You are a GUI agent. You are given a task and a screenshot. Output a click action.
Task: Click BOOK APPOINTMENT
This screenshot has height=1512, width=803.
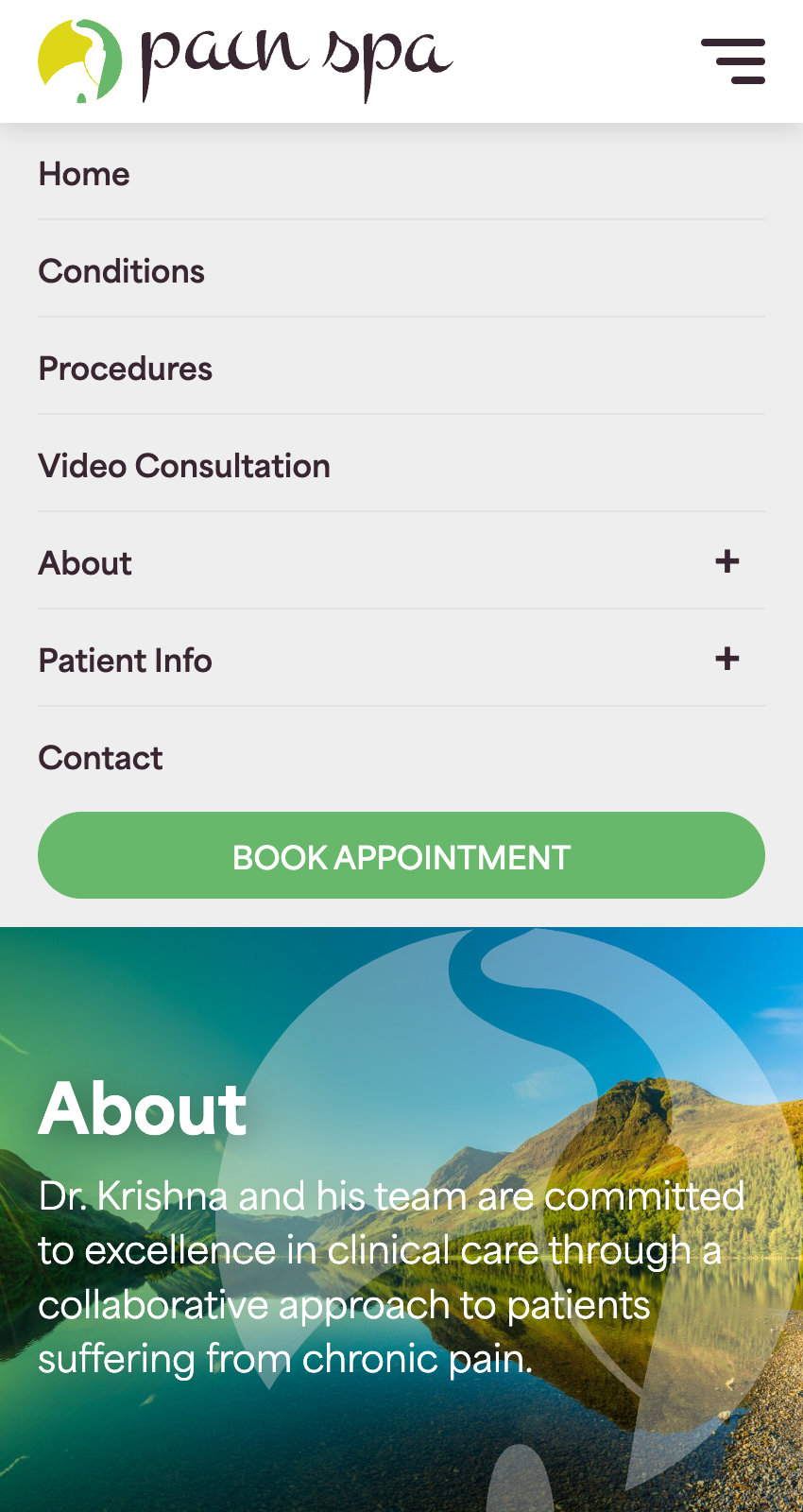pos(401,855)
